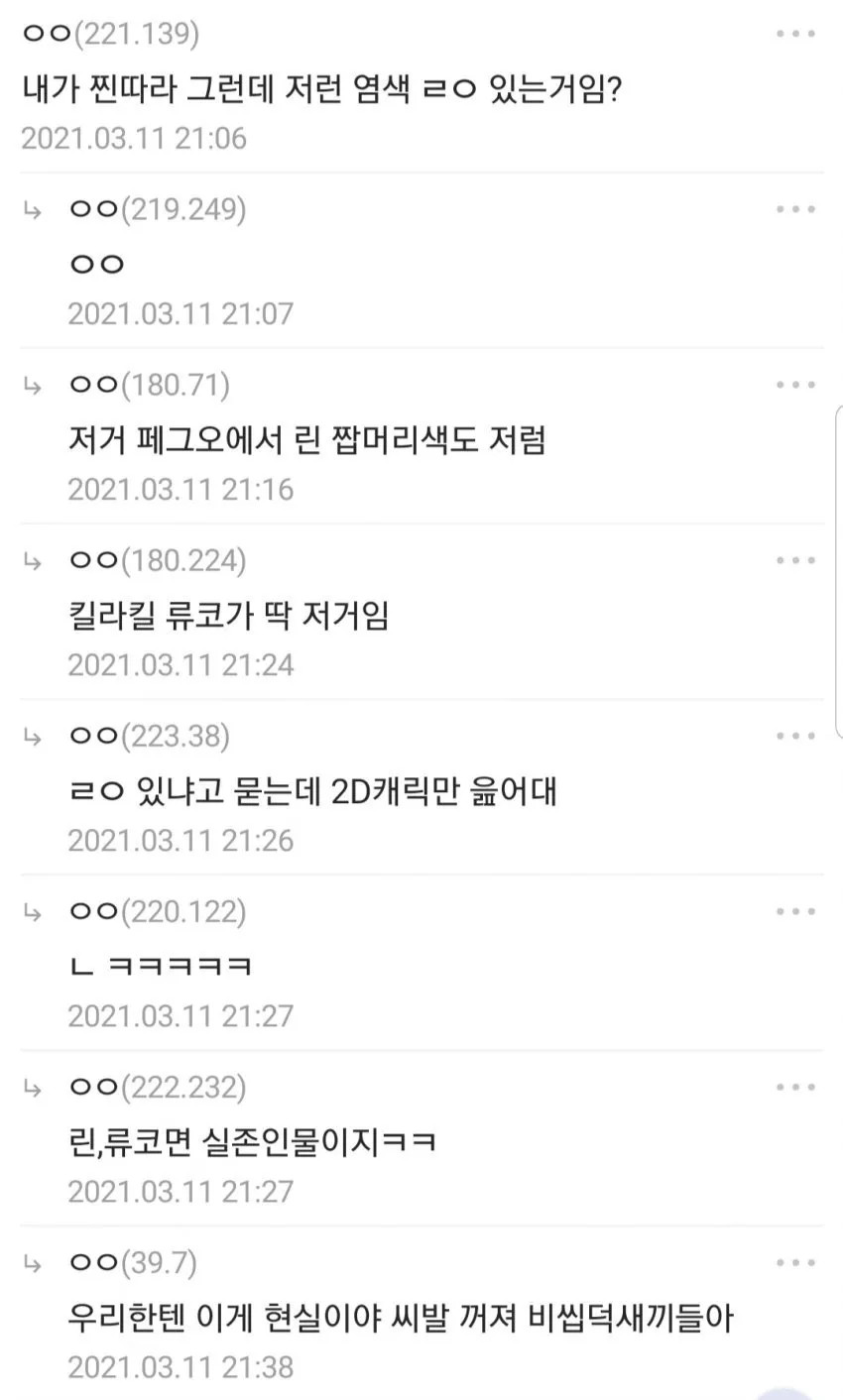Open overflow menu for ㅇㅇ(180.224) reply
The width and height of the screenshot is (843, 1400).
[x=795, y=561]
